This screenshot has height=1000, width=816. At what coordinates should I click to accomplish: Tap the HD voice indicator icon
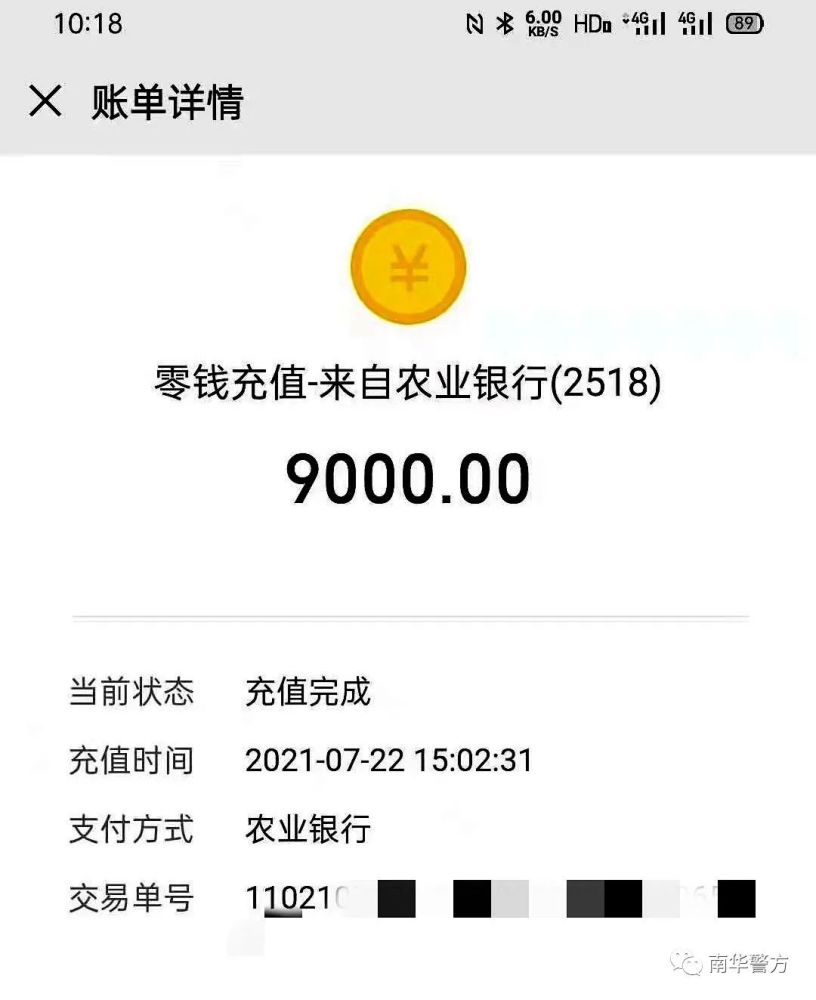pos(590,22)
